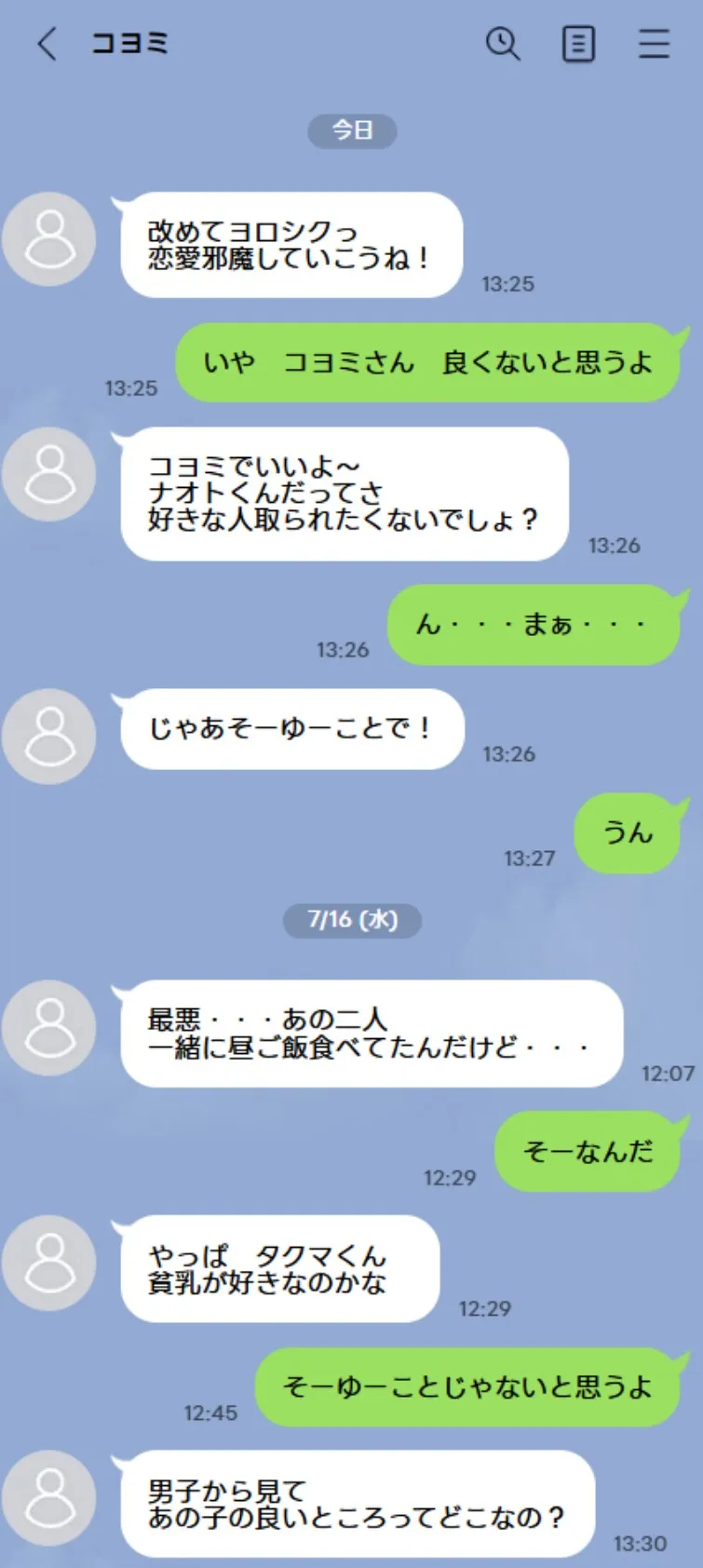
Task: Tap the 'ん・・・まぁ・・・' reply bubble
Action: (535, 625)
